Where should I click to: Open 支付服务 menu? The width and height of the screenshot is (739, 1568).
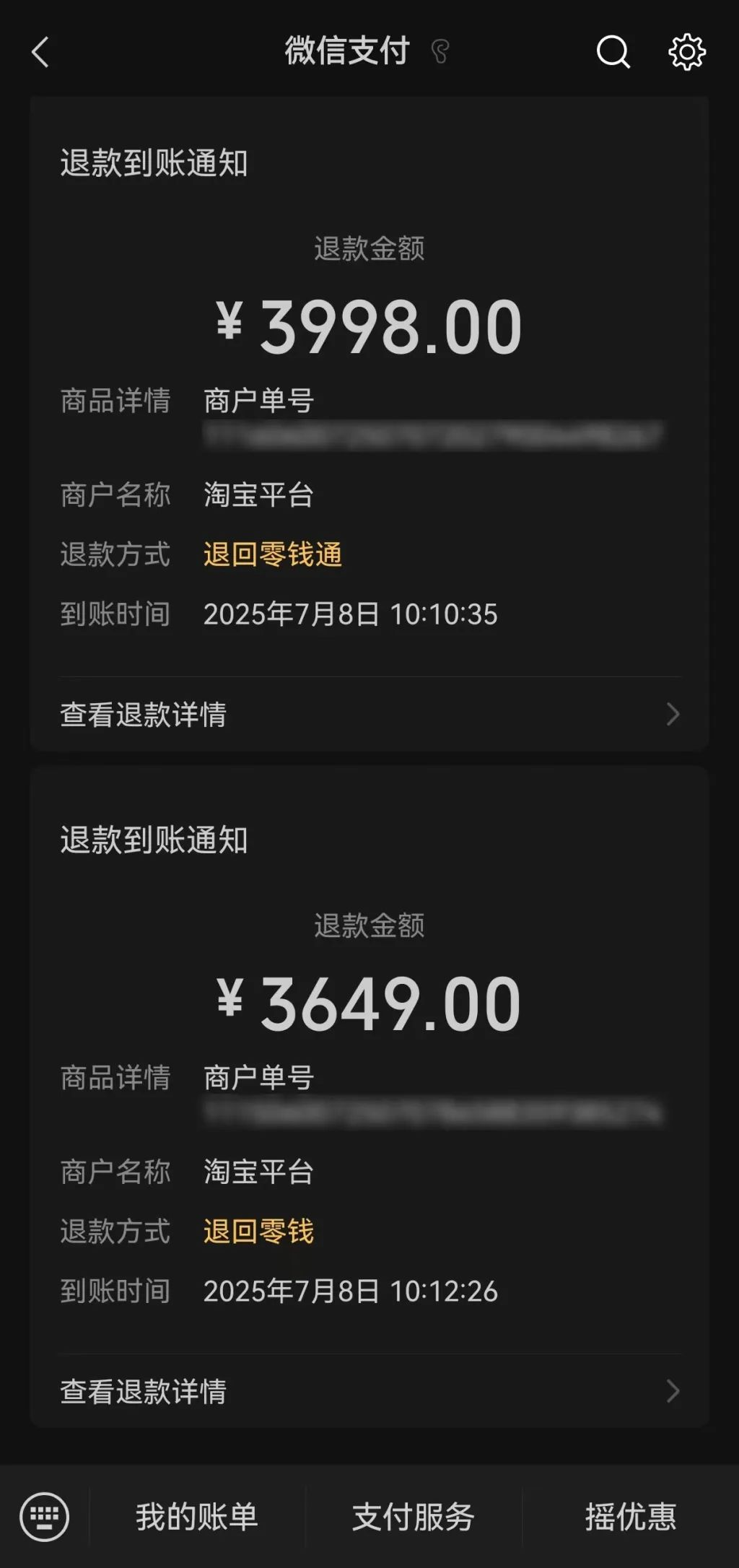pos(413,1517)
